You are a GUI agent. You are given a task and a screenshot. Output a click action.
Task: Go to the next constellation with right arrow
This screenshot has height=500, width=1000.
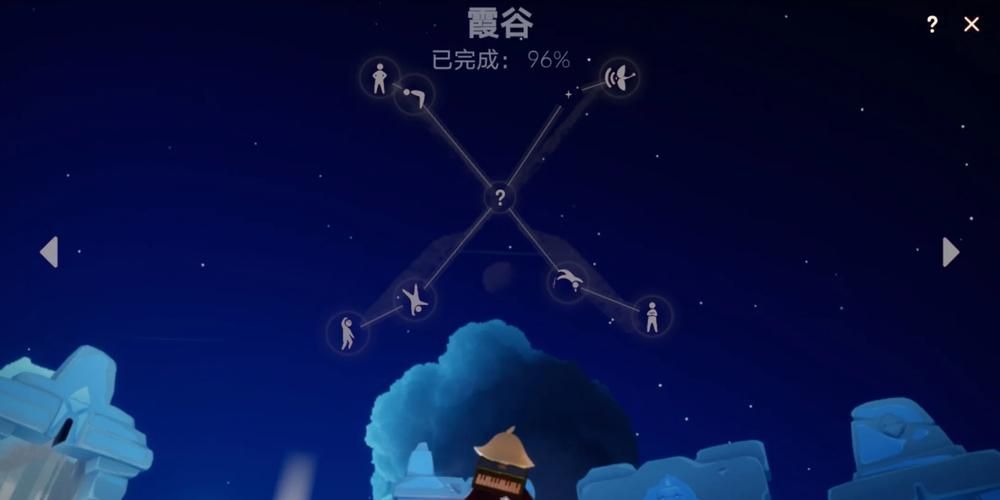[951, 252]
